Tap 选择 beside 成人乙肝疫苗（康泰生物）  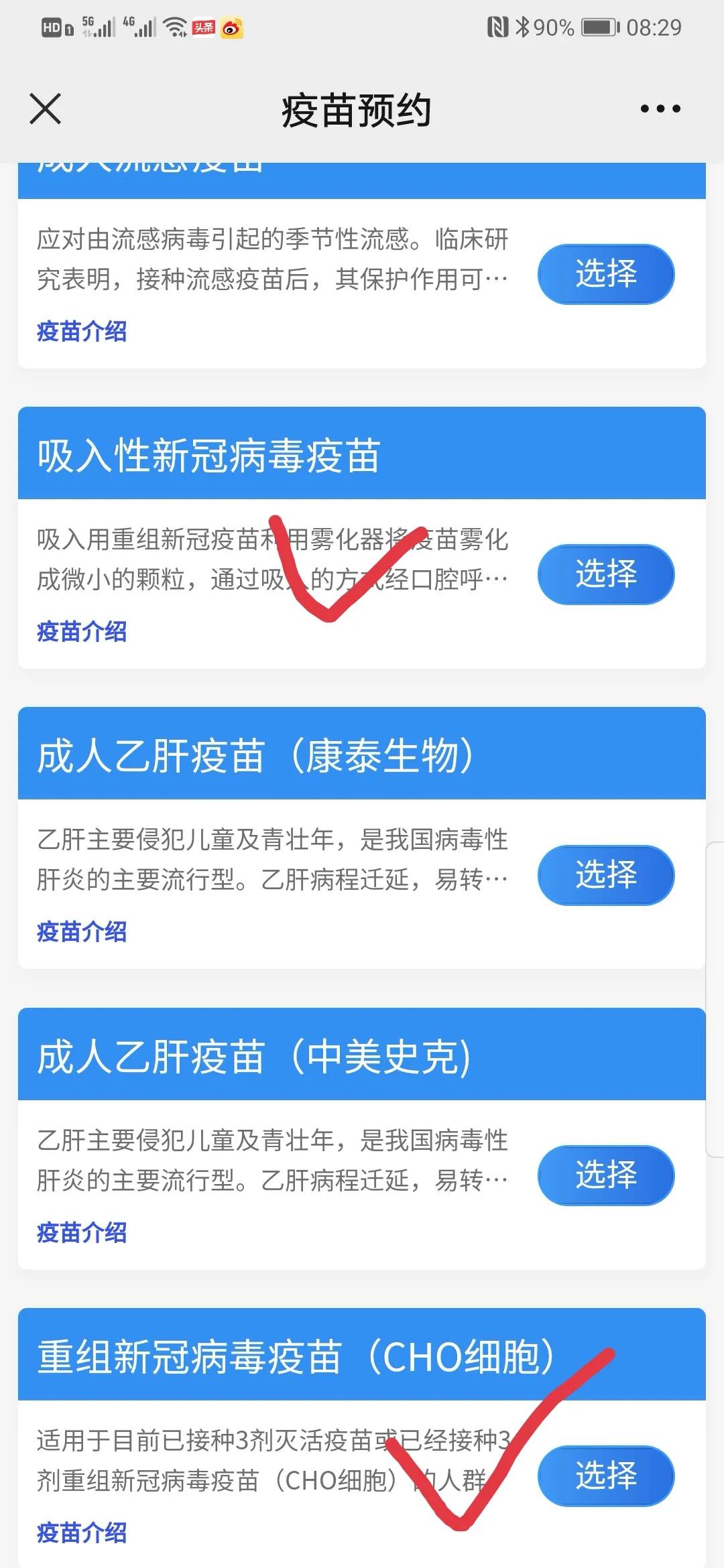[605, 875]
